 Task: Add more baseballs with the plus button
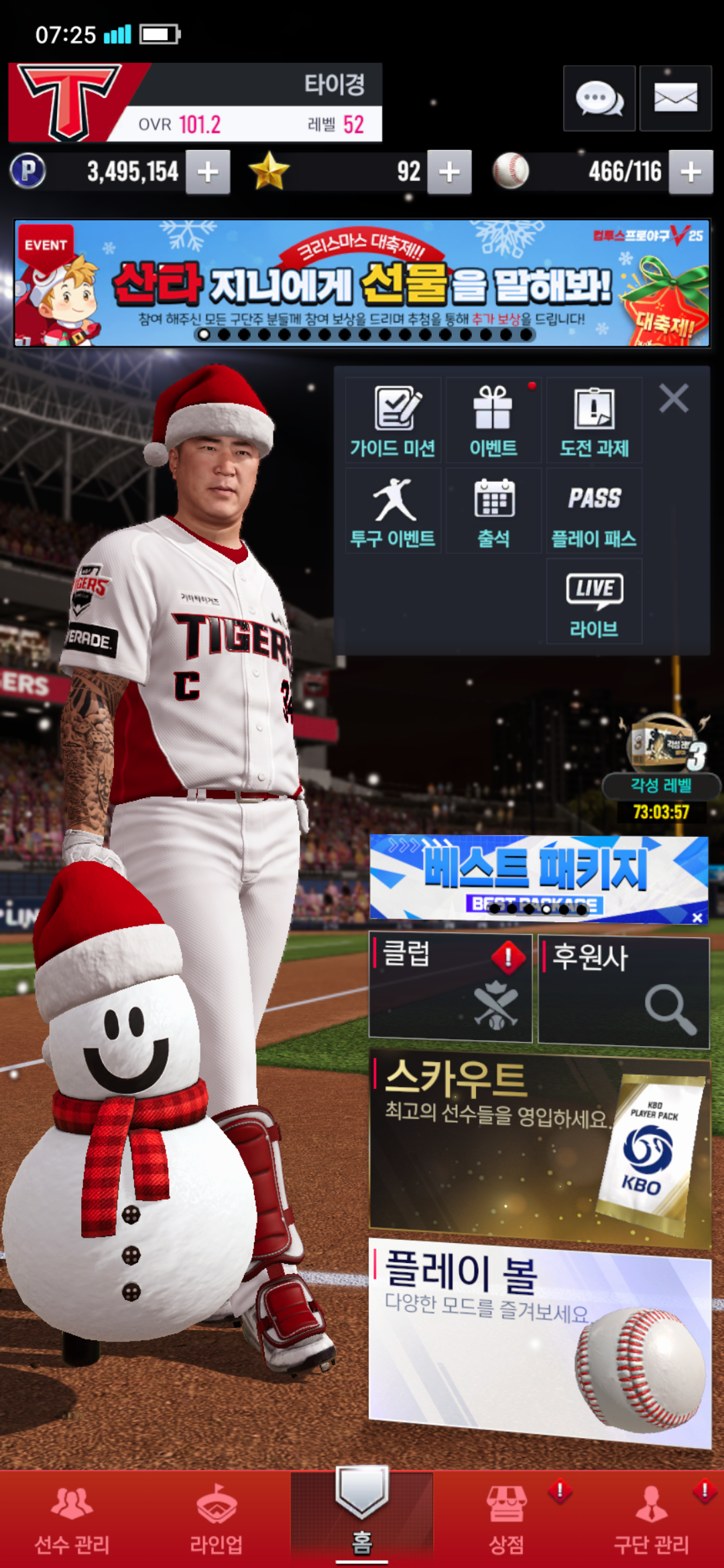coord(690,172)
